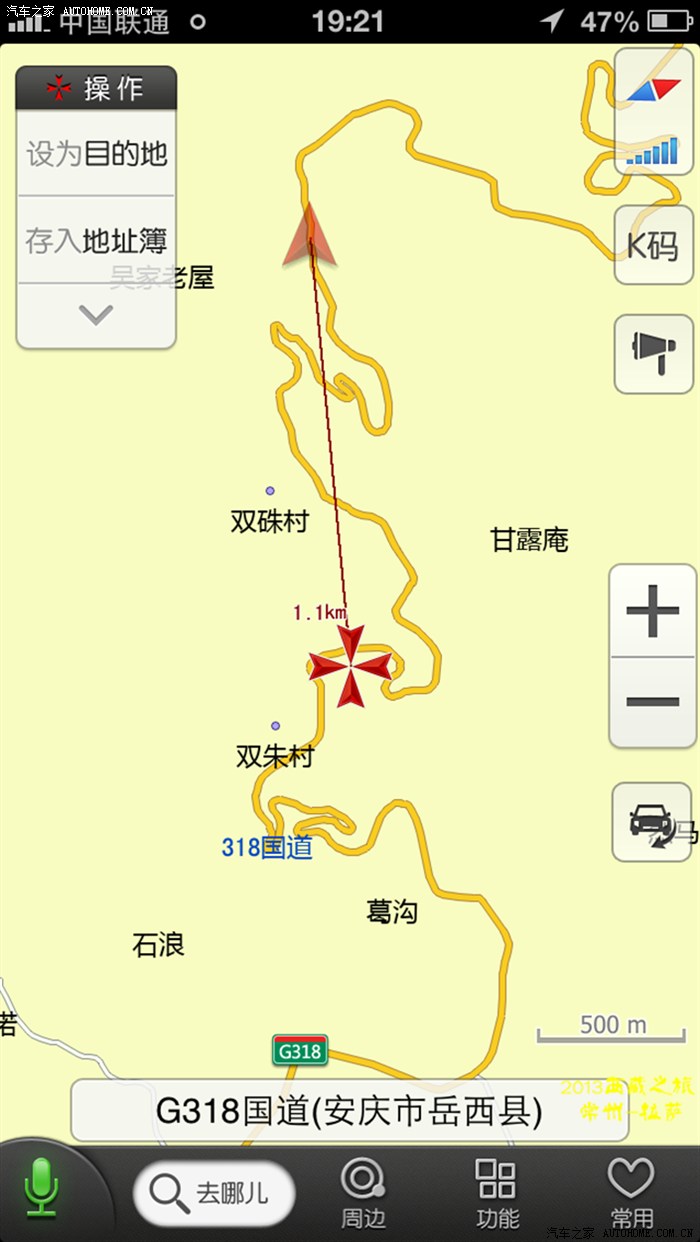Set this point as destination (设为目的地)
700x1242 pixels.
96,154
